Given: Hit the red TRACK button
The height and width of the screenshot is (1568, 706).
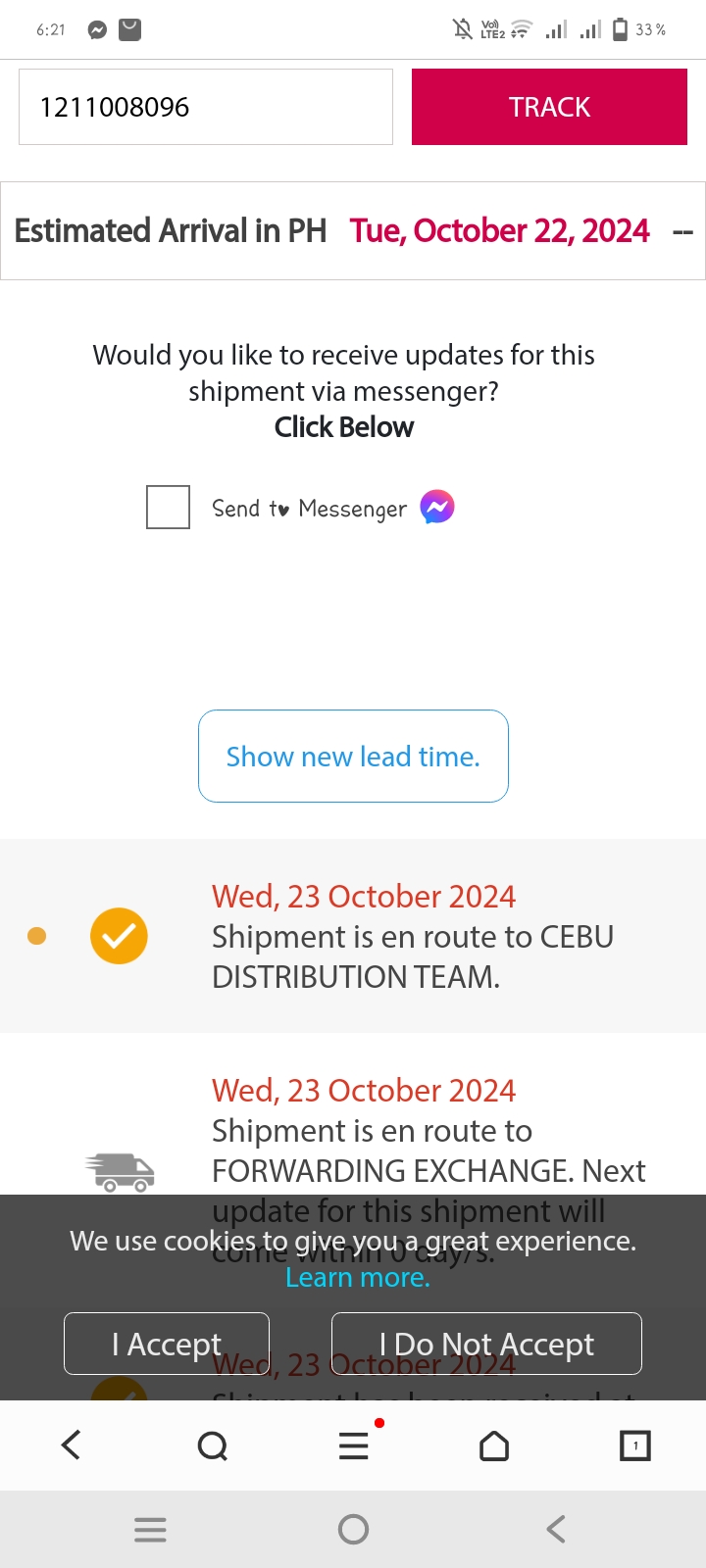Looking at the screenshot, I should pyautogui.click(x=549, y=107).
